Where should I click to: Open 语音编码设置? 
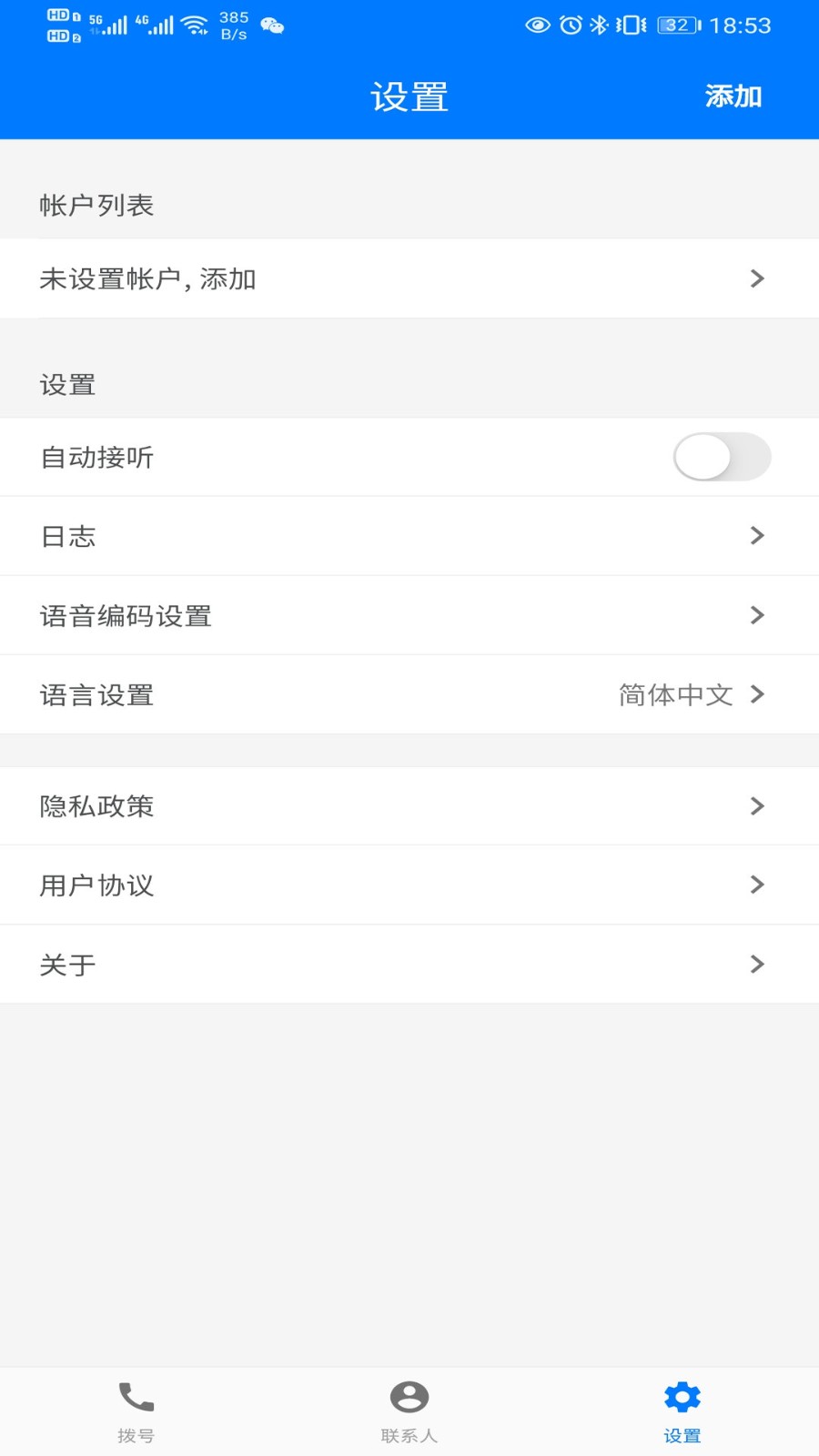click(x=409, y=615)
